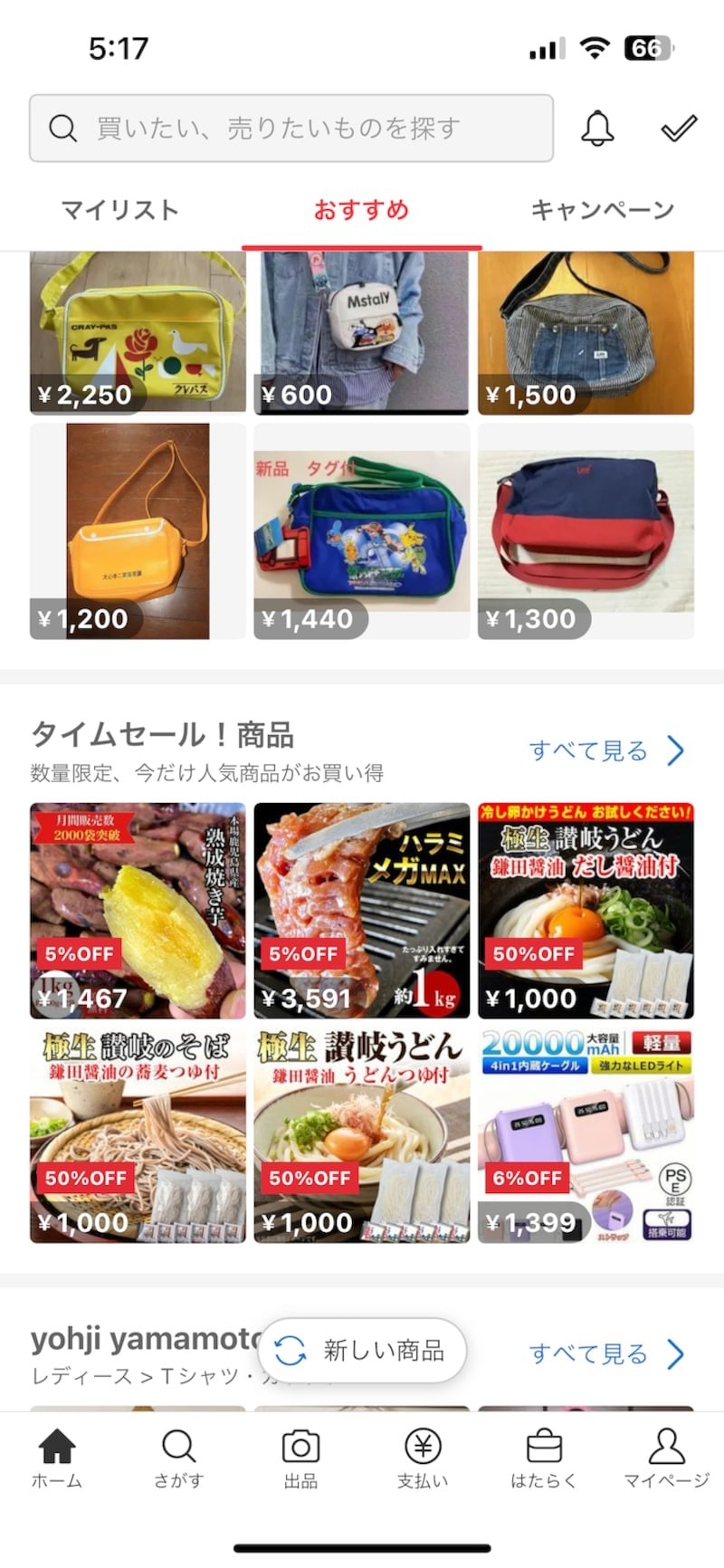Open the notifications bell

tap(597, 129)
